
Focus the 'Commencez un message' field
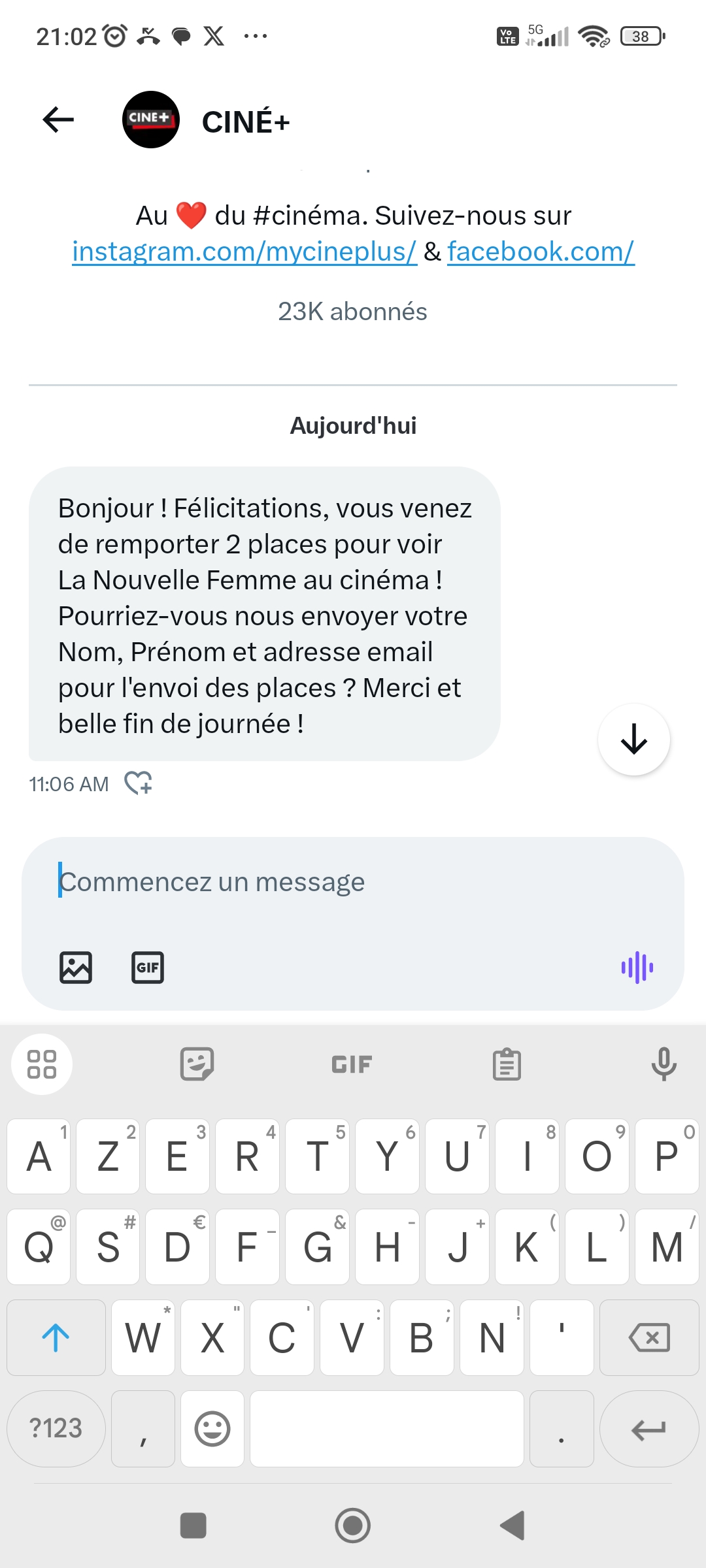[353, 882]
